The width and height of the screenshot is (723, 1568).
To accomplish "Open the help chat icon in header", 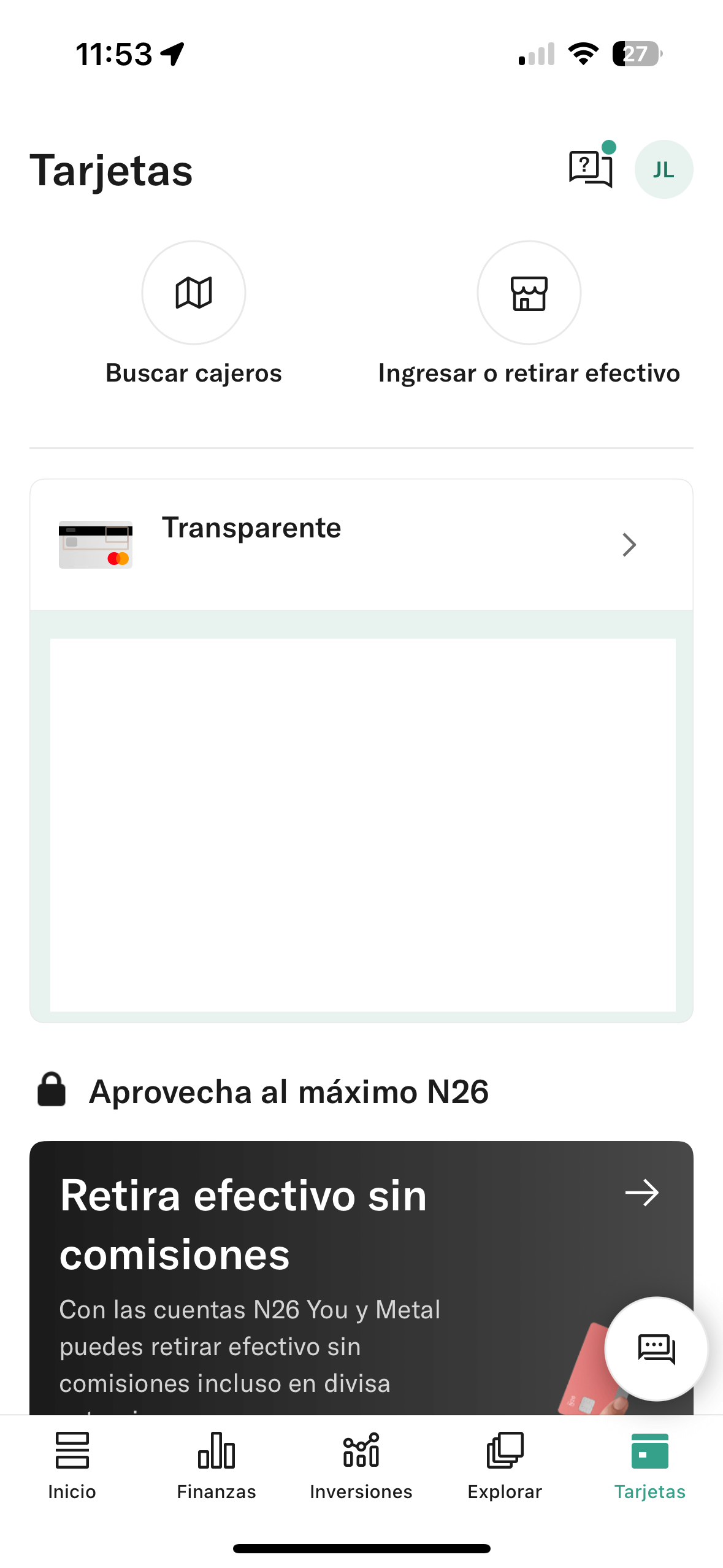I will tap(591, 169).
